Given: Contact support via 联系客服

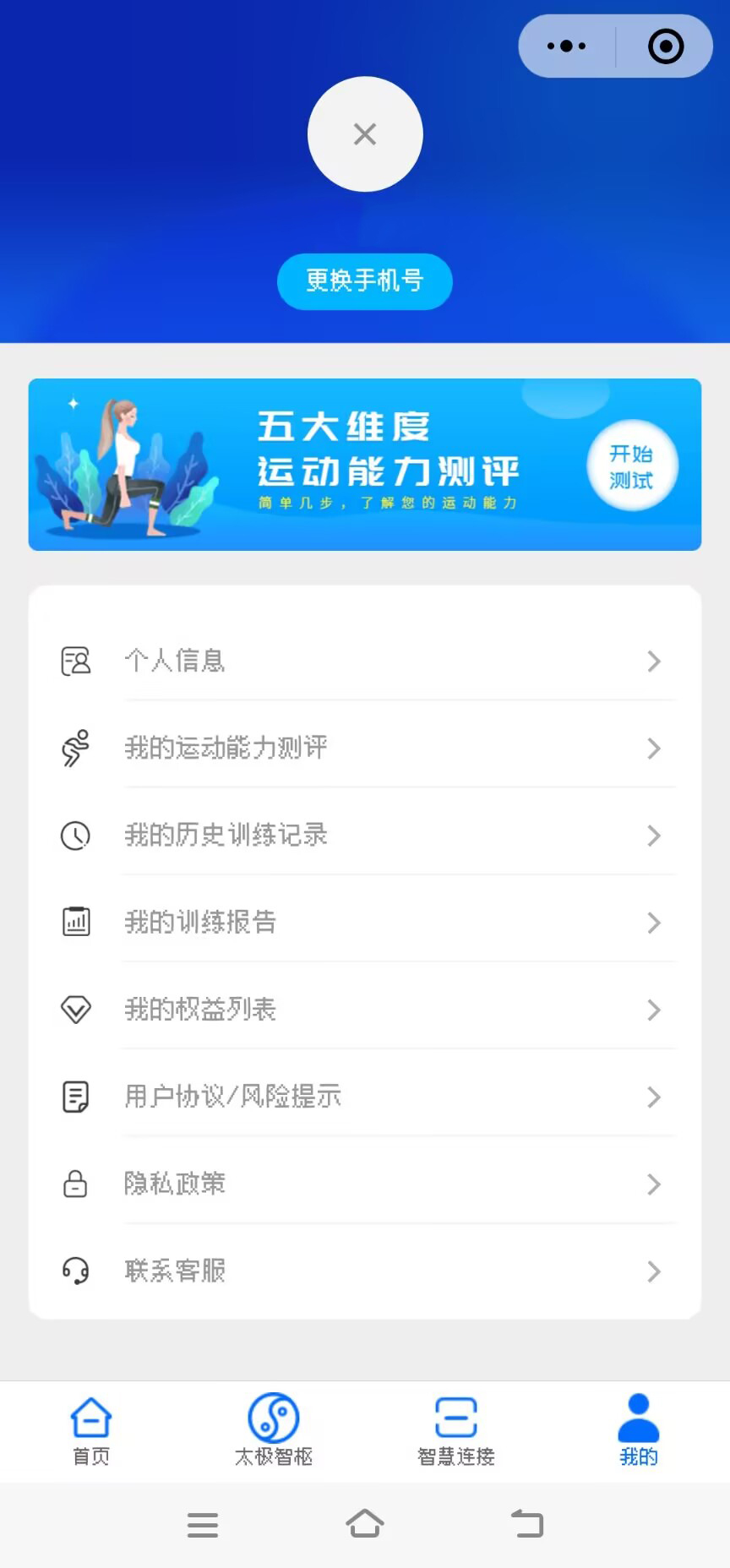Looking at the screenshot, I should coord(365,1271).
